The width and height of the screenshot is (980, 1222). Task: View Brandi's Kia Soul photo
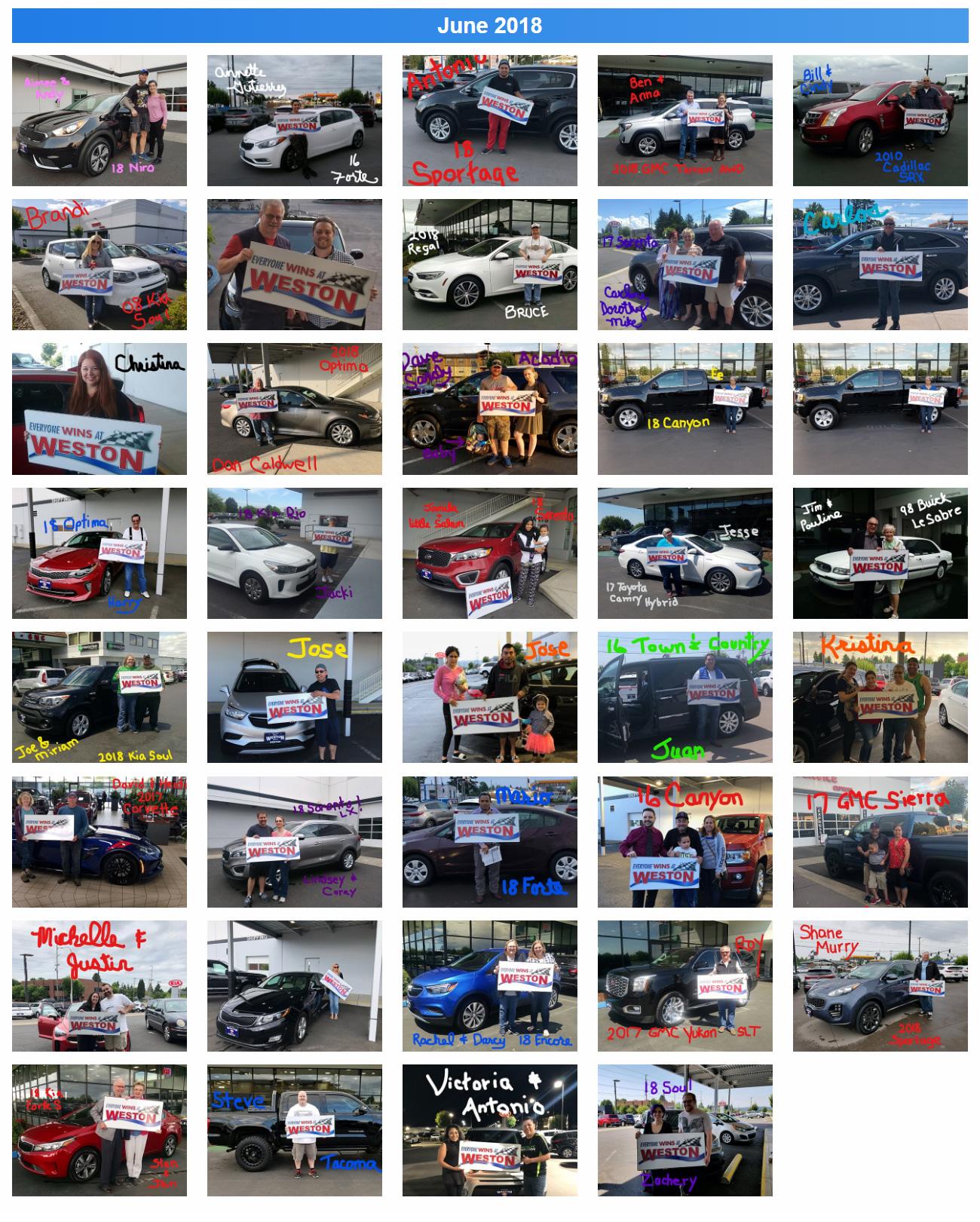coord(99,265)
